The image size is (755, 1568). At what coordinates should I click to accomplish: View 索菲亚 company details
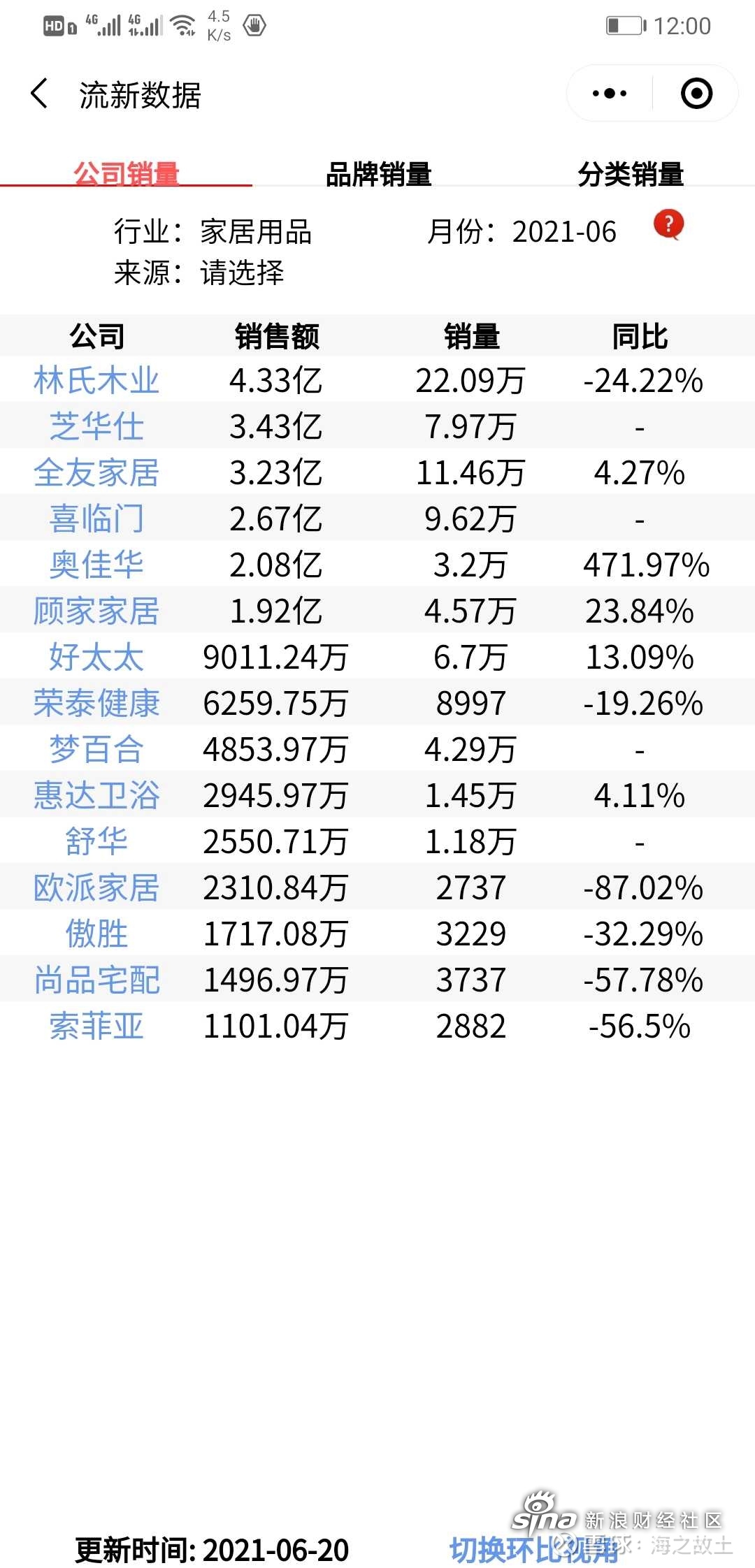[96, 1026]
